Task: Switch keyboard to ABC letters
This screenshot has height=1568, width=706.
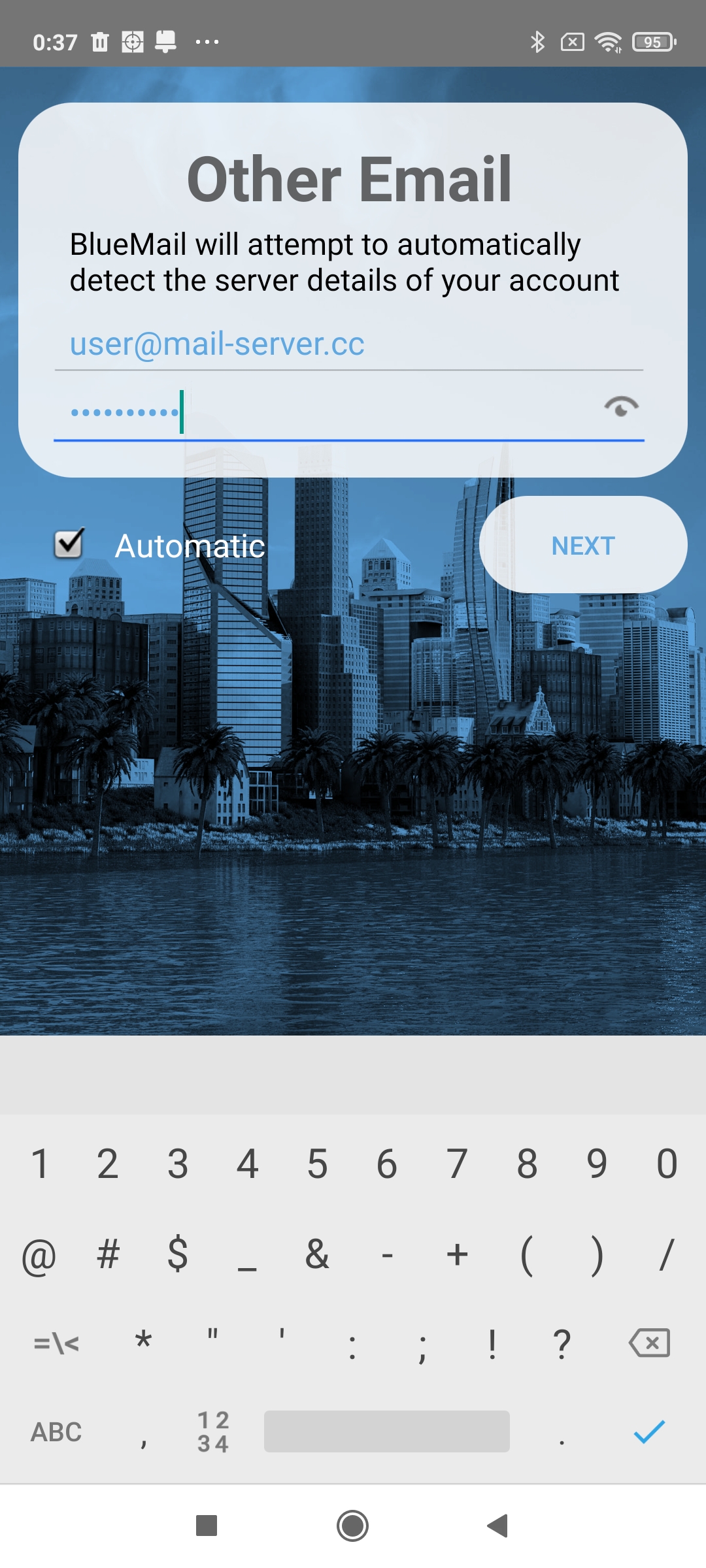Action: [56, 1432]
